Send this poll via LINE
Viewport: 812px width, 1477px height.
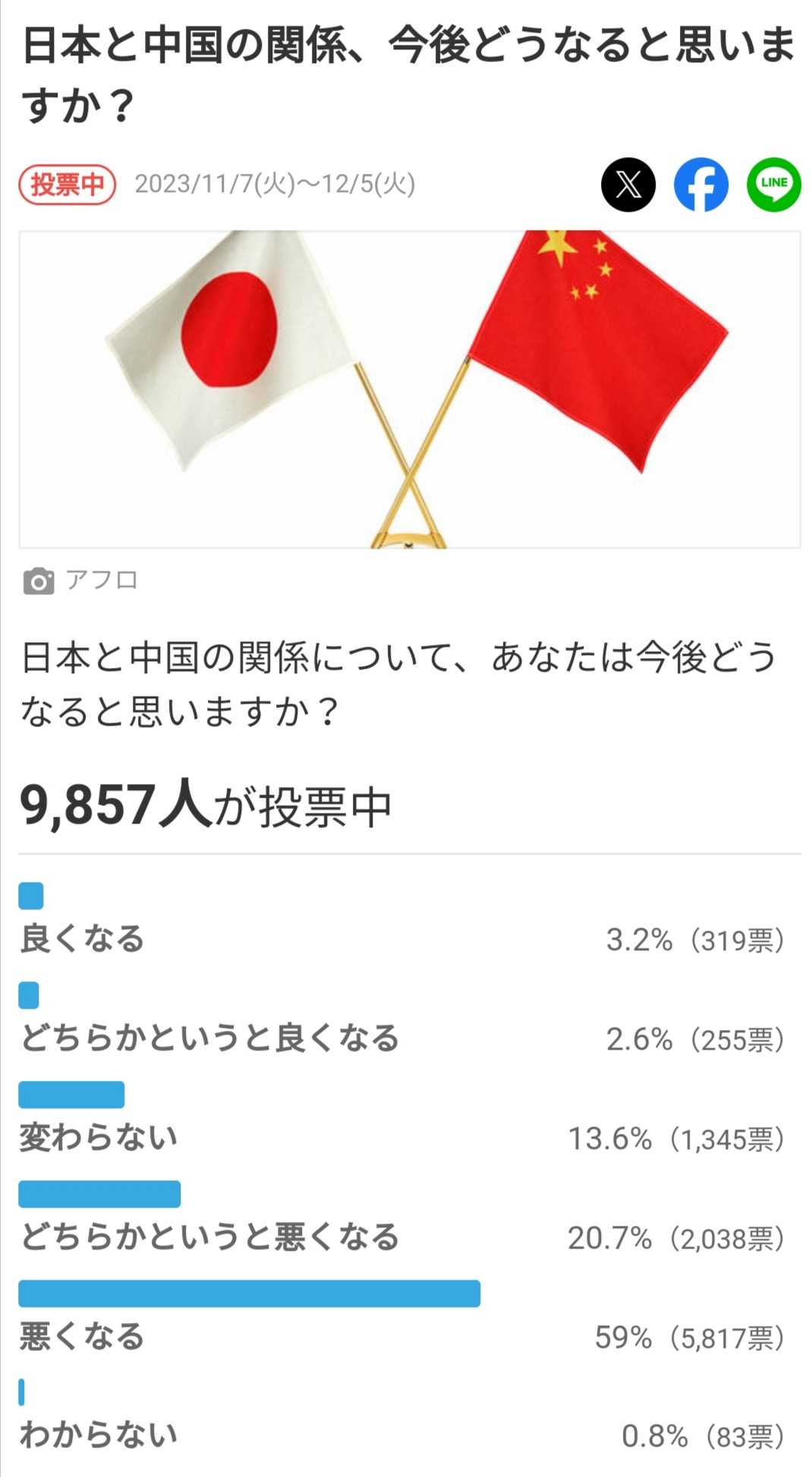[773, 184]
